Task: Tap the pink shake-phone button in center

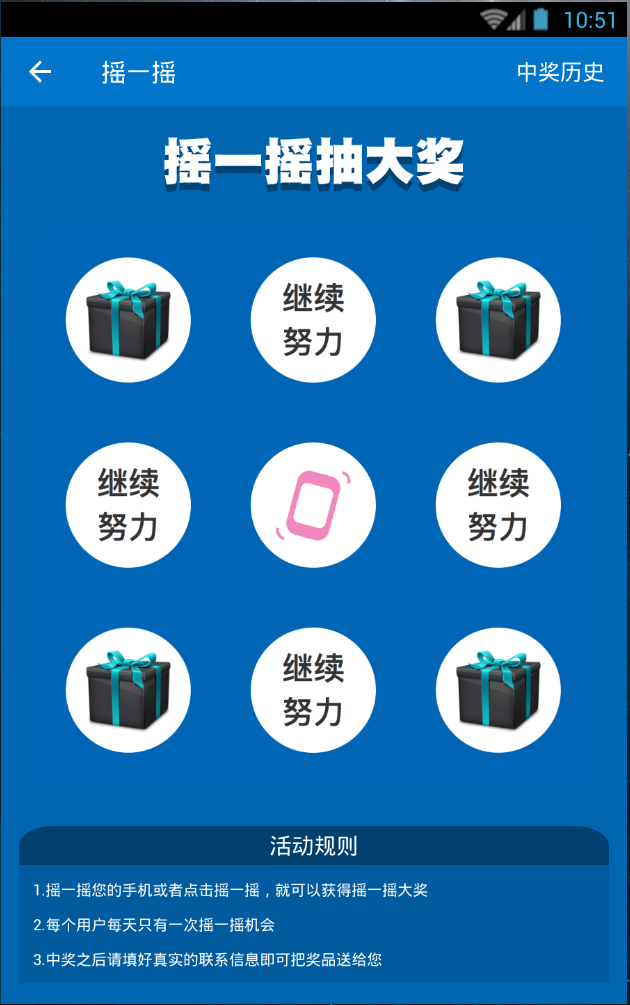Action: pos(314,505)
